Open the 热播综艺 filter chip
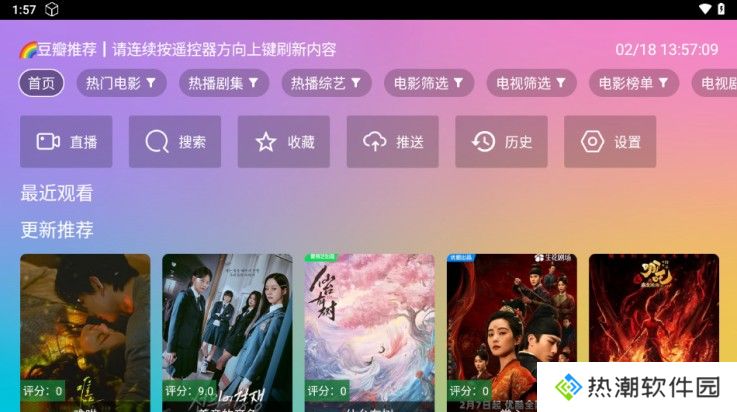Image resolution: width=737 pixels, height=412 pixels. click(x=326, y=83)
